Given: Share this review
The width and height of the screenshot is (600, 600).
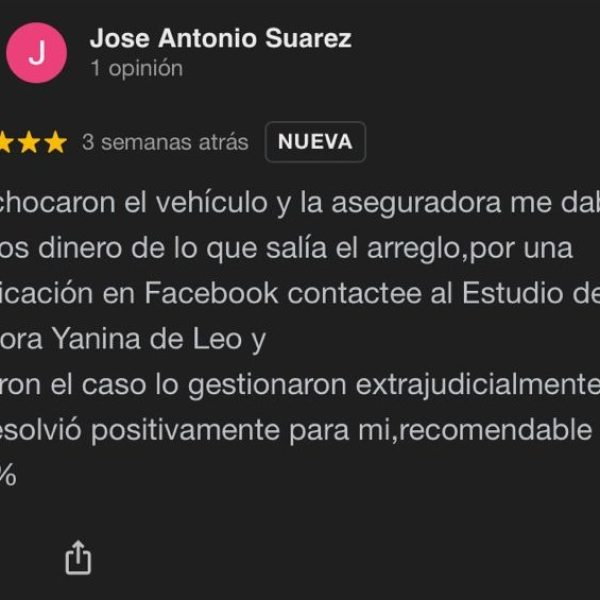Looking at the screenshot, I should pos(78,557).
